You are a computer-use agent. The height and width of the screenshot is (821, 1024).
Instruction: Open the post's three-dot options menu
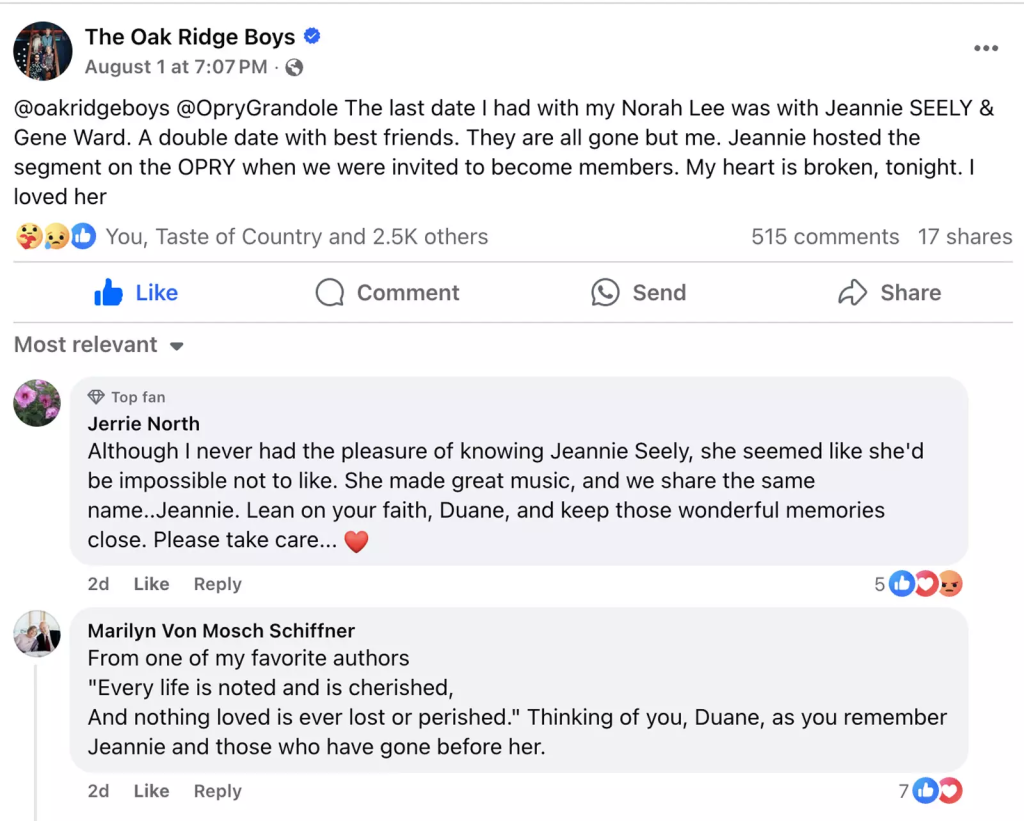click(986, 49)
